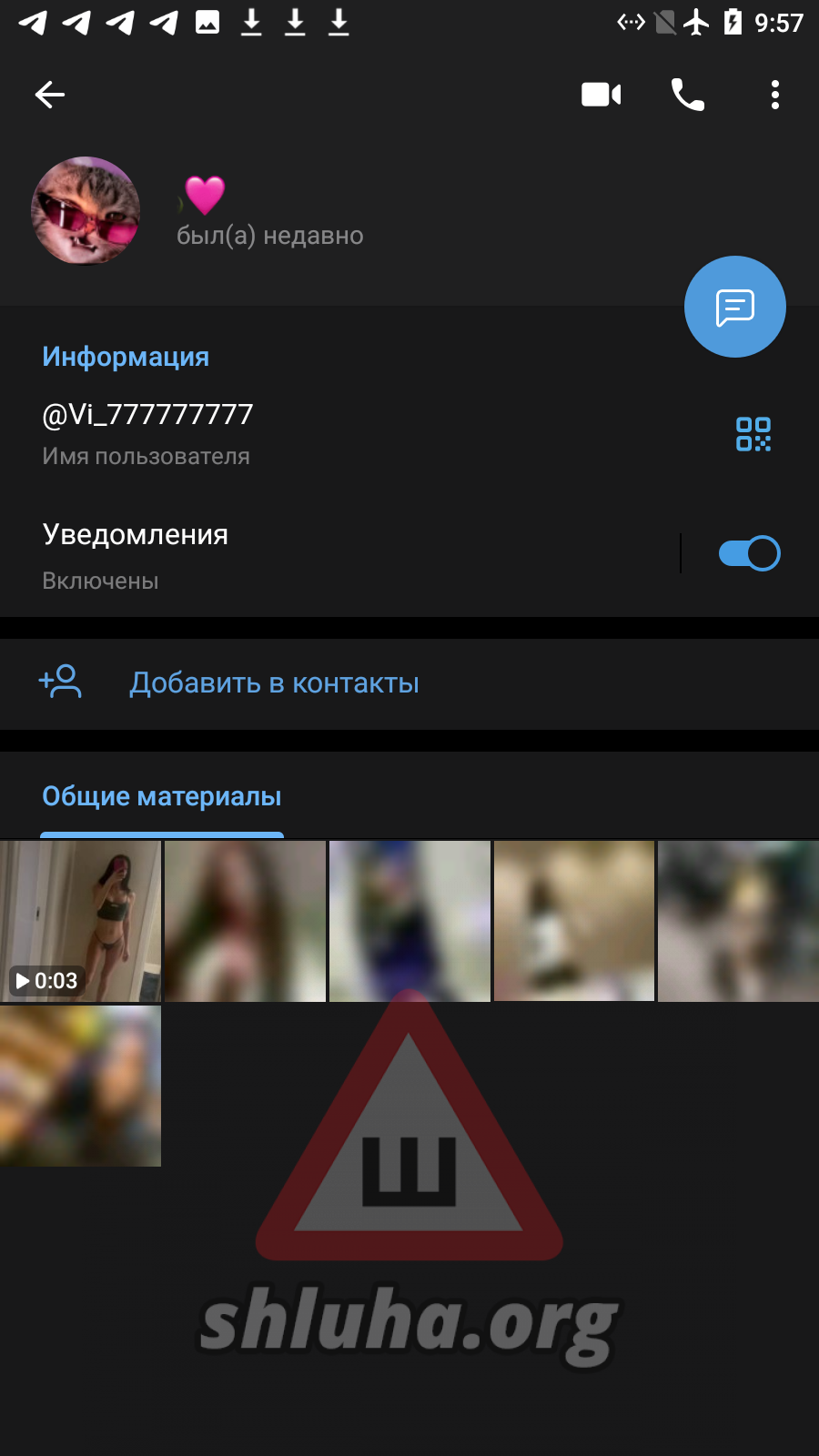
Task: Start a voice call
Action: (x=687, y=95)
